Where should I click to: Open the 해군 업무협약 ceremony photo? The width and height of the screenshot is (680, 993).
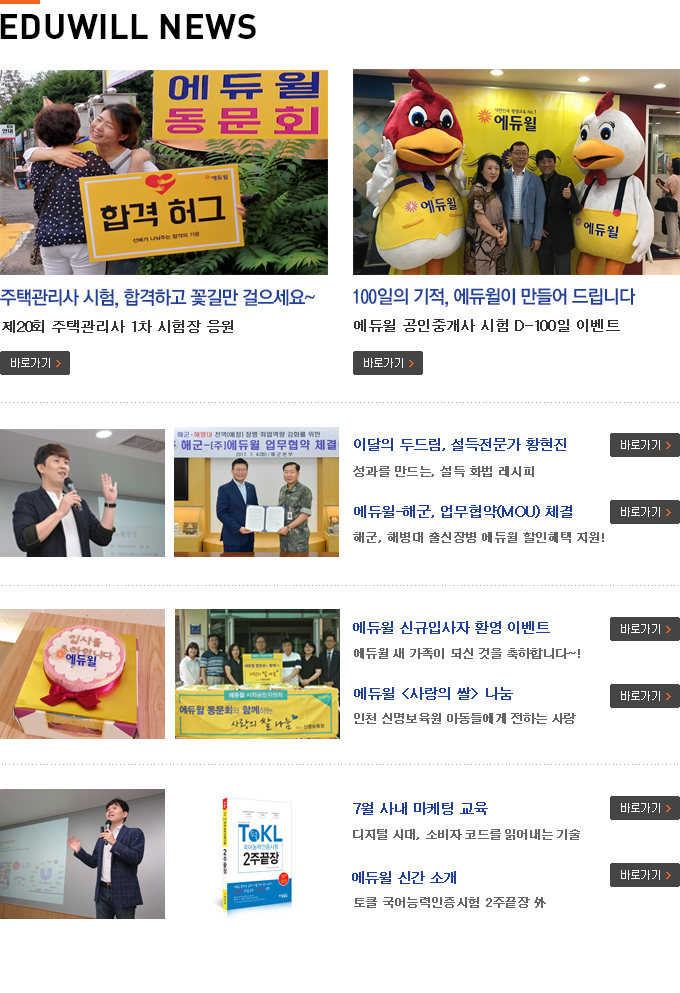[x=256, y=493]
